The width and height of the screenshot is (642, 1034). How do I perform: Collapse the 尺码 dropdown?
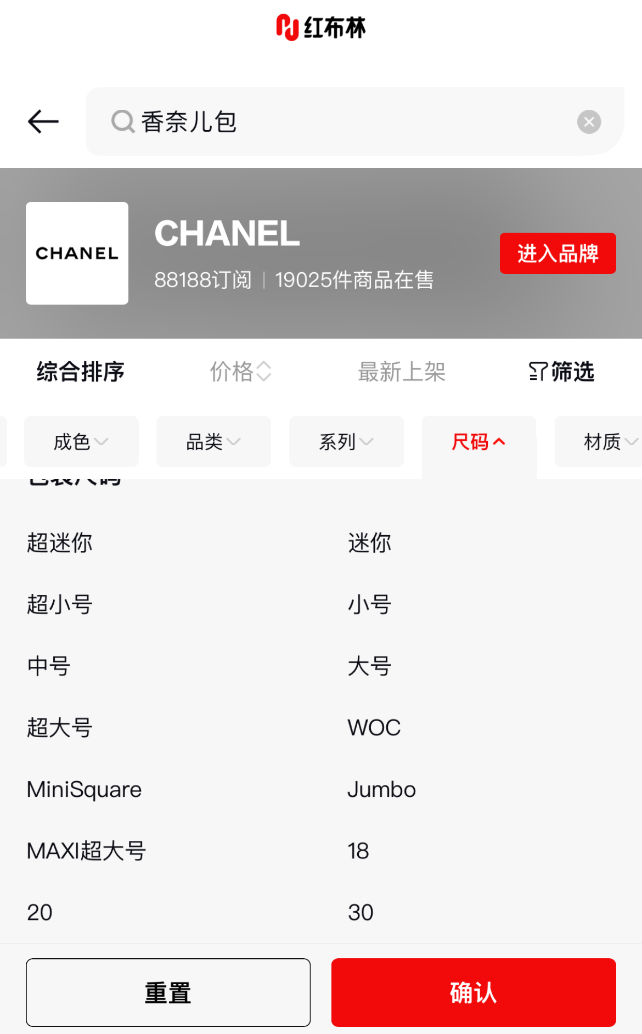(x=479, y=442)
